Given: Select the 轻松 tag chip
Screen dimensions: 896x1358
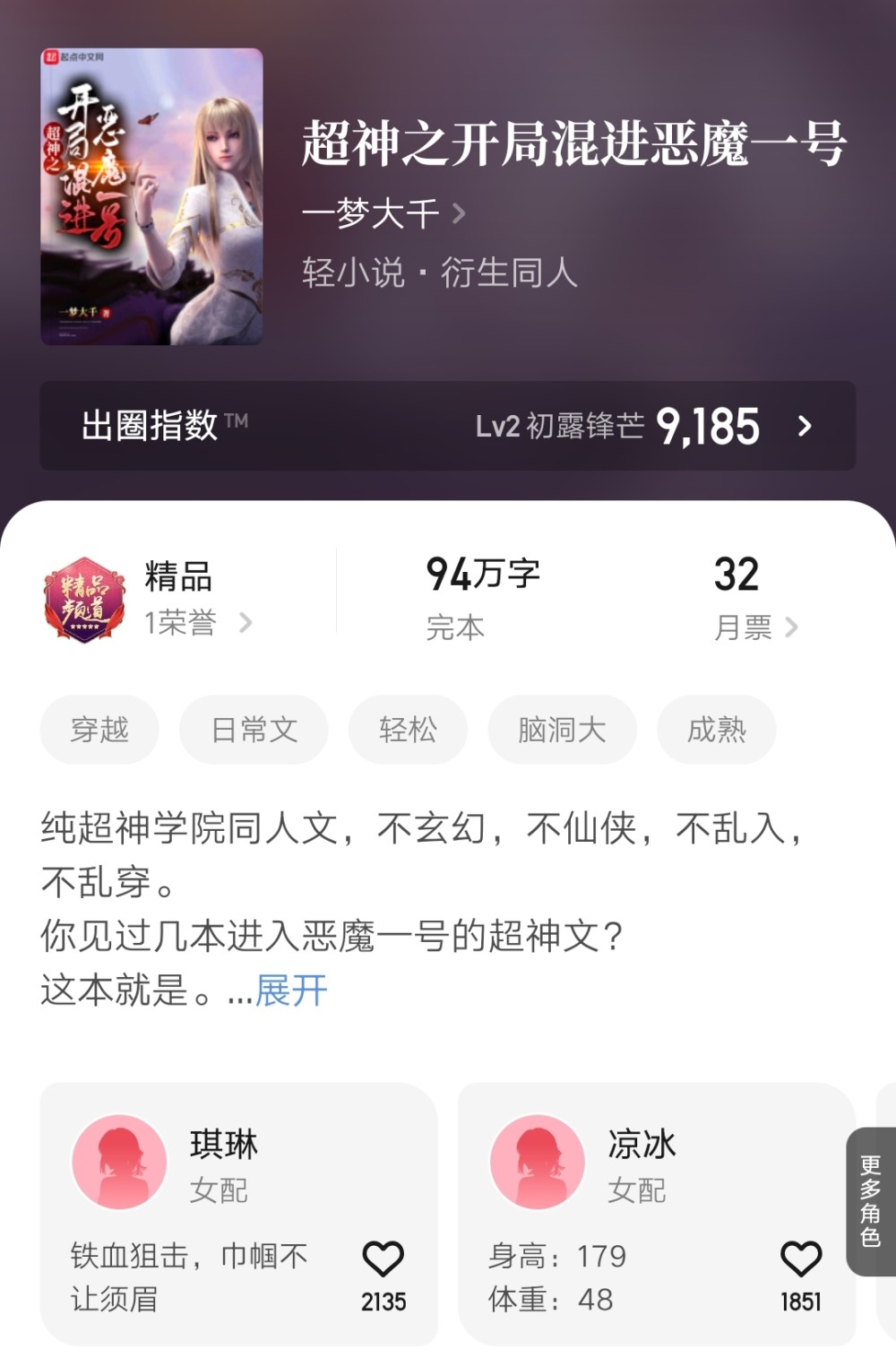Looking at the screenshot, I should point(408,730).
